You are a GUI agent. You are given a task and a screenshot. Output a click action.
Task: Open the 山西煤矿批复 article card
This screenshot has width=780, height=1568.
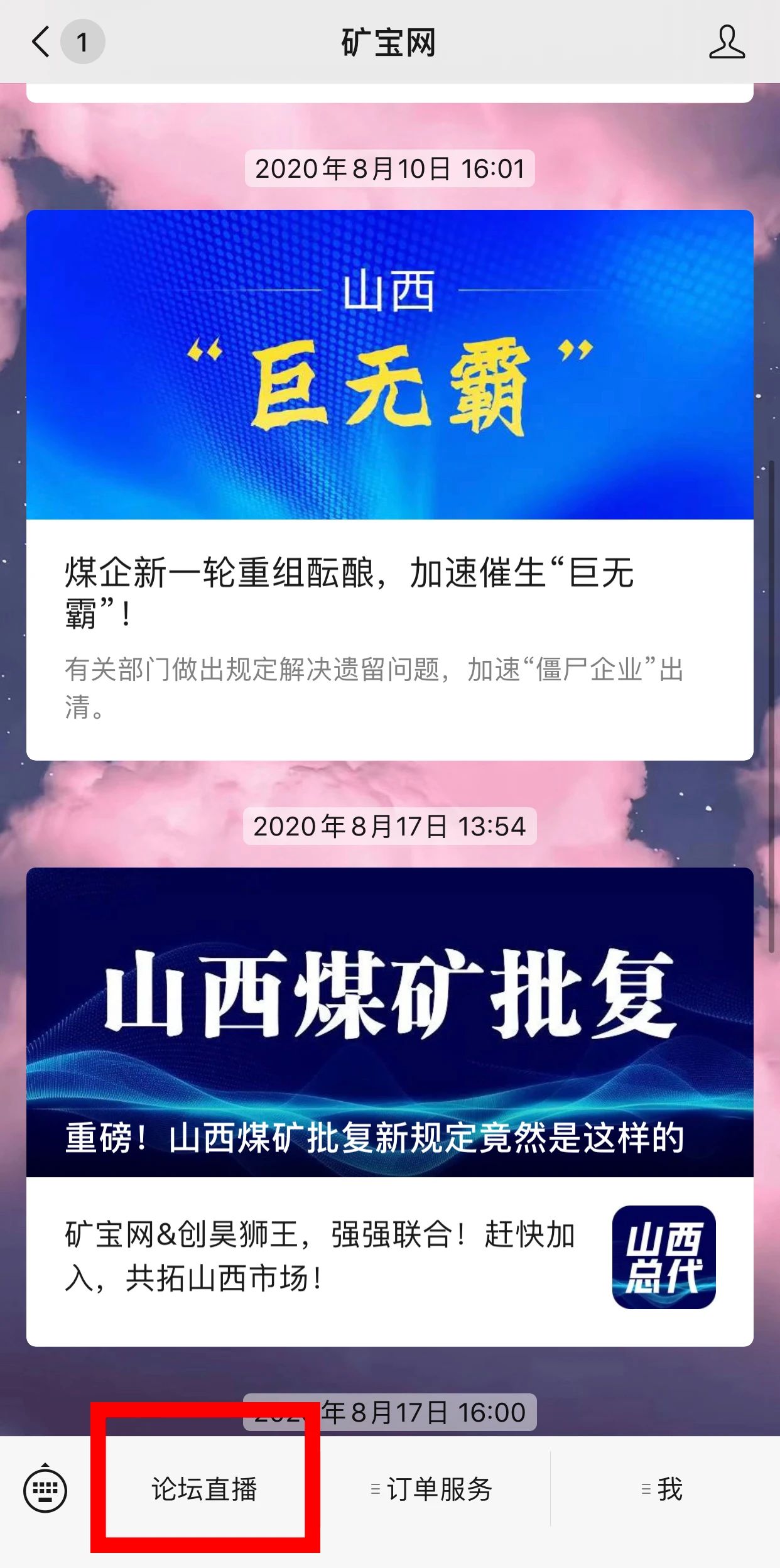pyautogui.click(x=389, y=1022)
